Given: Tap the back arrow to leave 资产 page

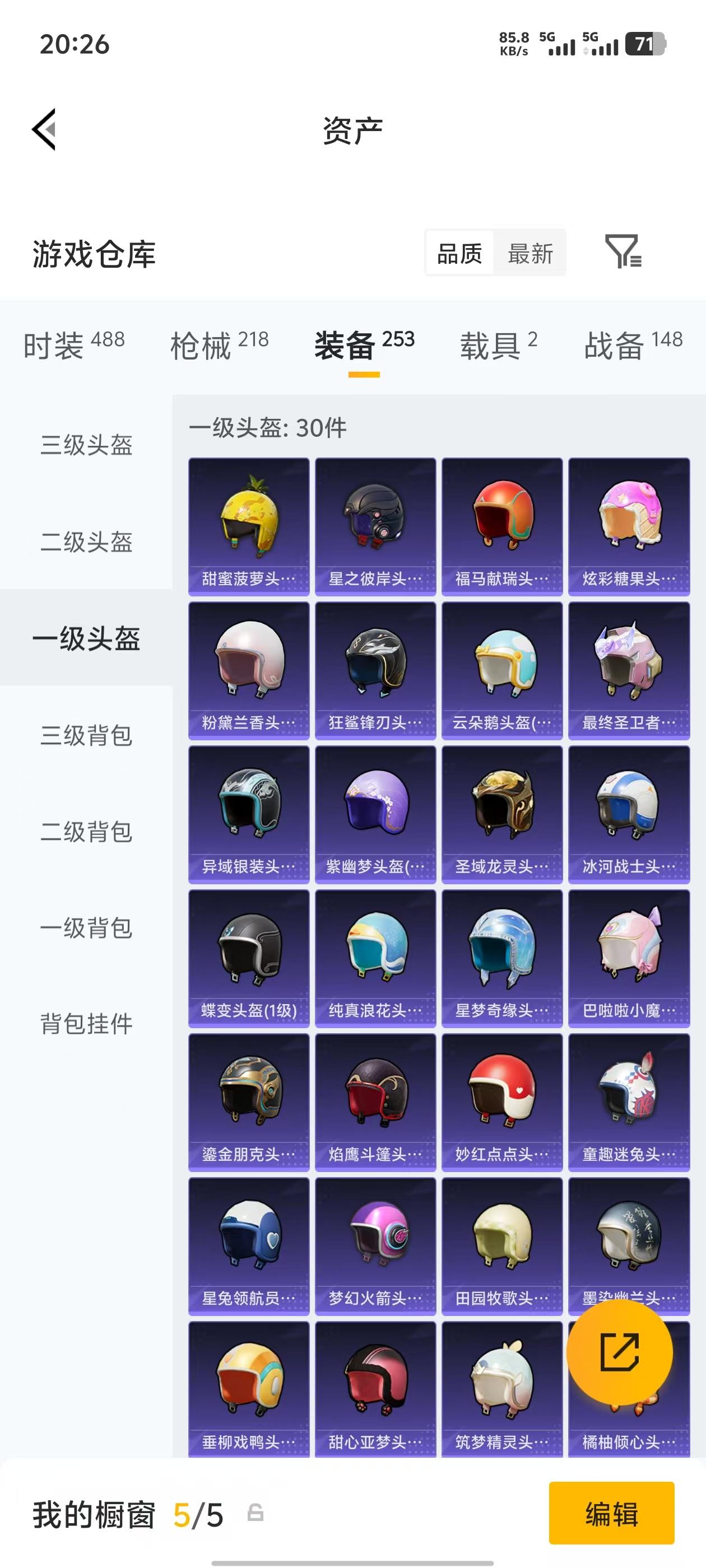Looking at the screenshot, I should click(44, 130).
